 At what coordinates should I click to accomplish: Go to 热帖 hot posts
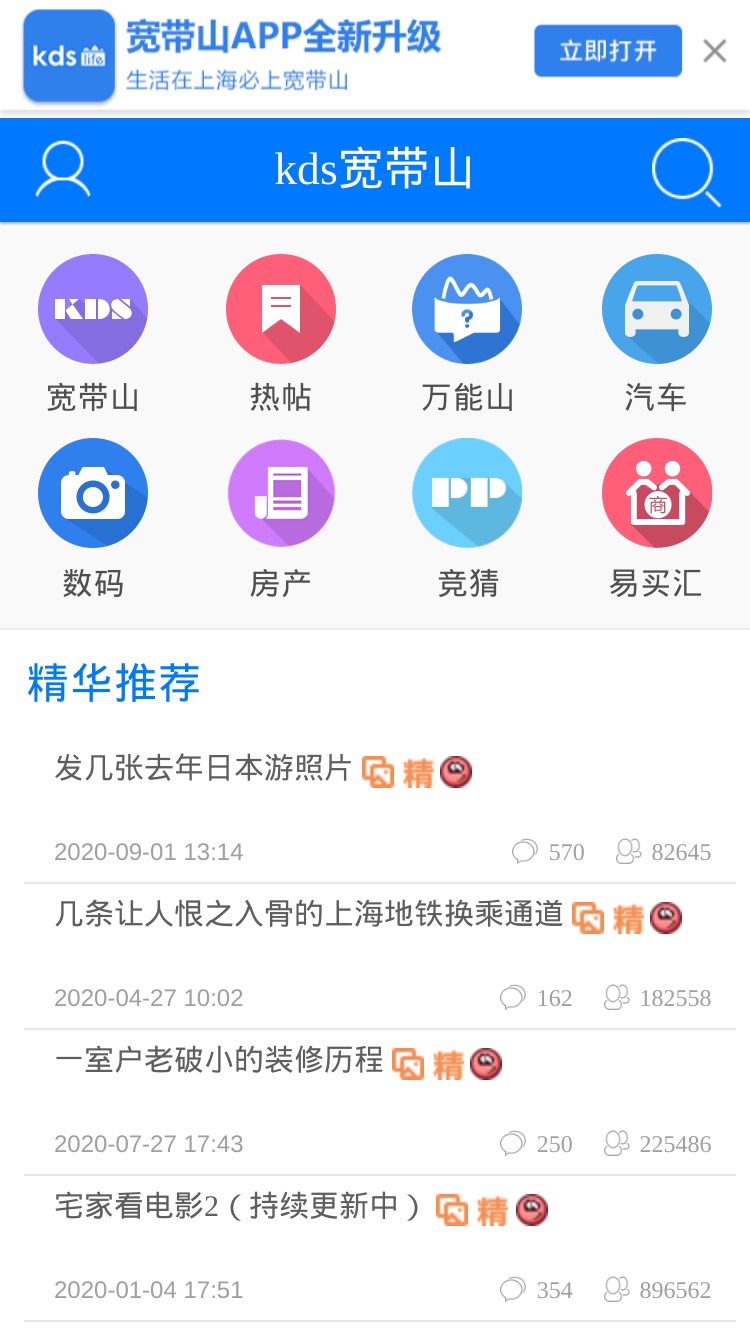[x=281, y=334]
